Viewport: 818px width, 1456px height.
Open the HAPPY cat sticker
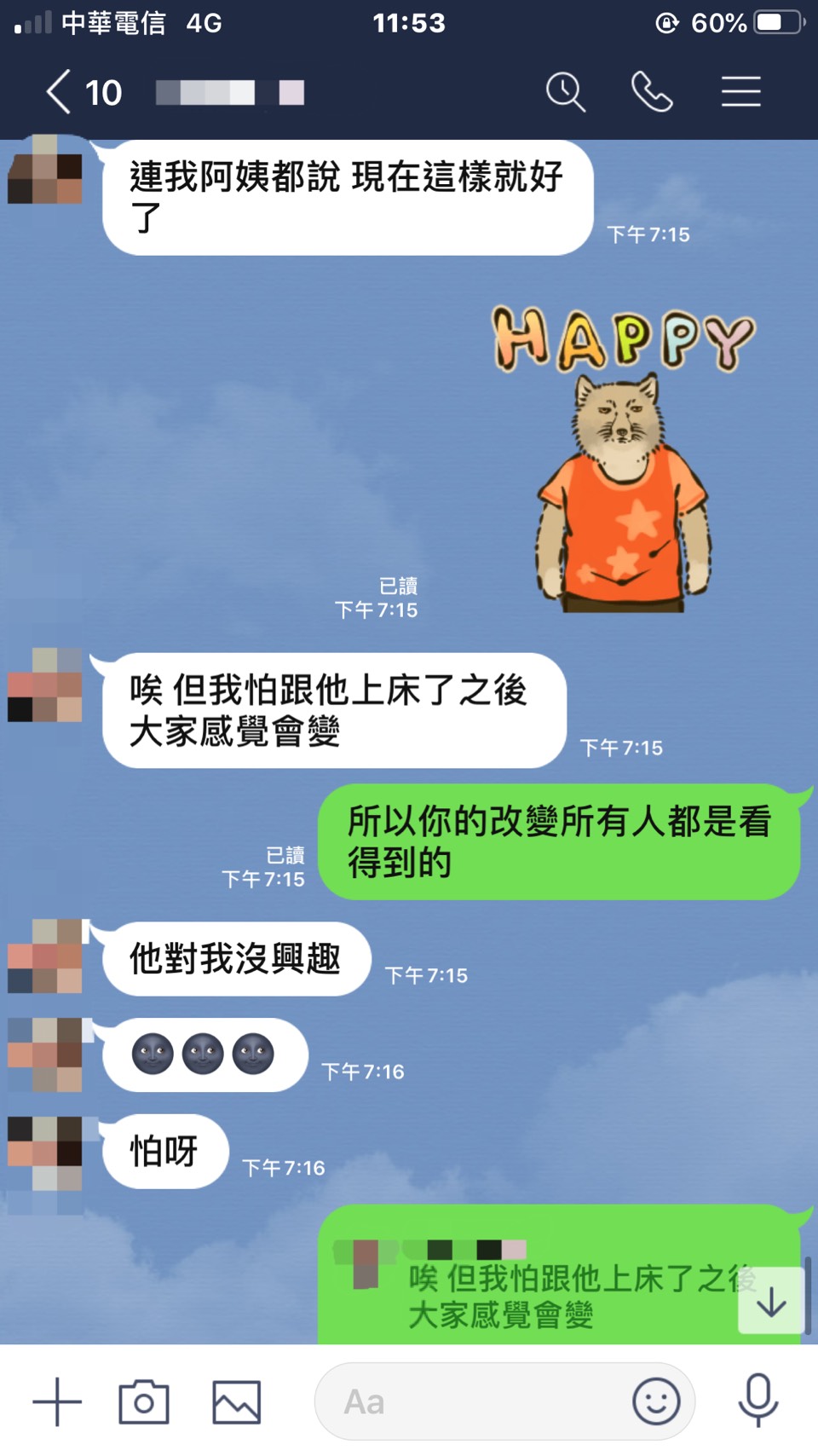click(x=624, y=460)
